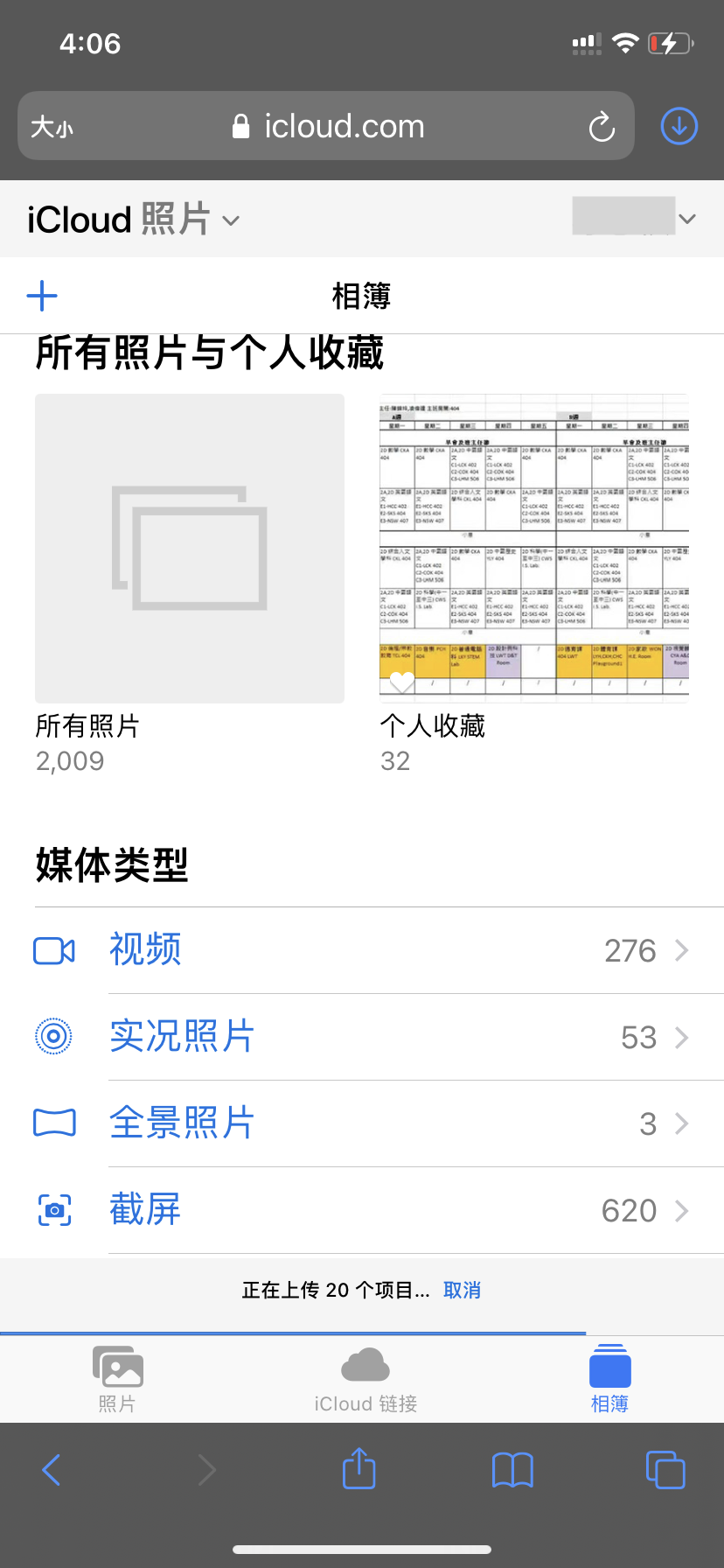724x1568 pixels.
Task: Open Safari downloads
Action: coord(679,126)
